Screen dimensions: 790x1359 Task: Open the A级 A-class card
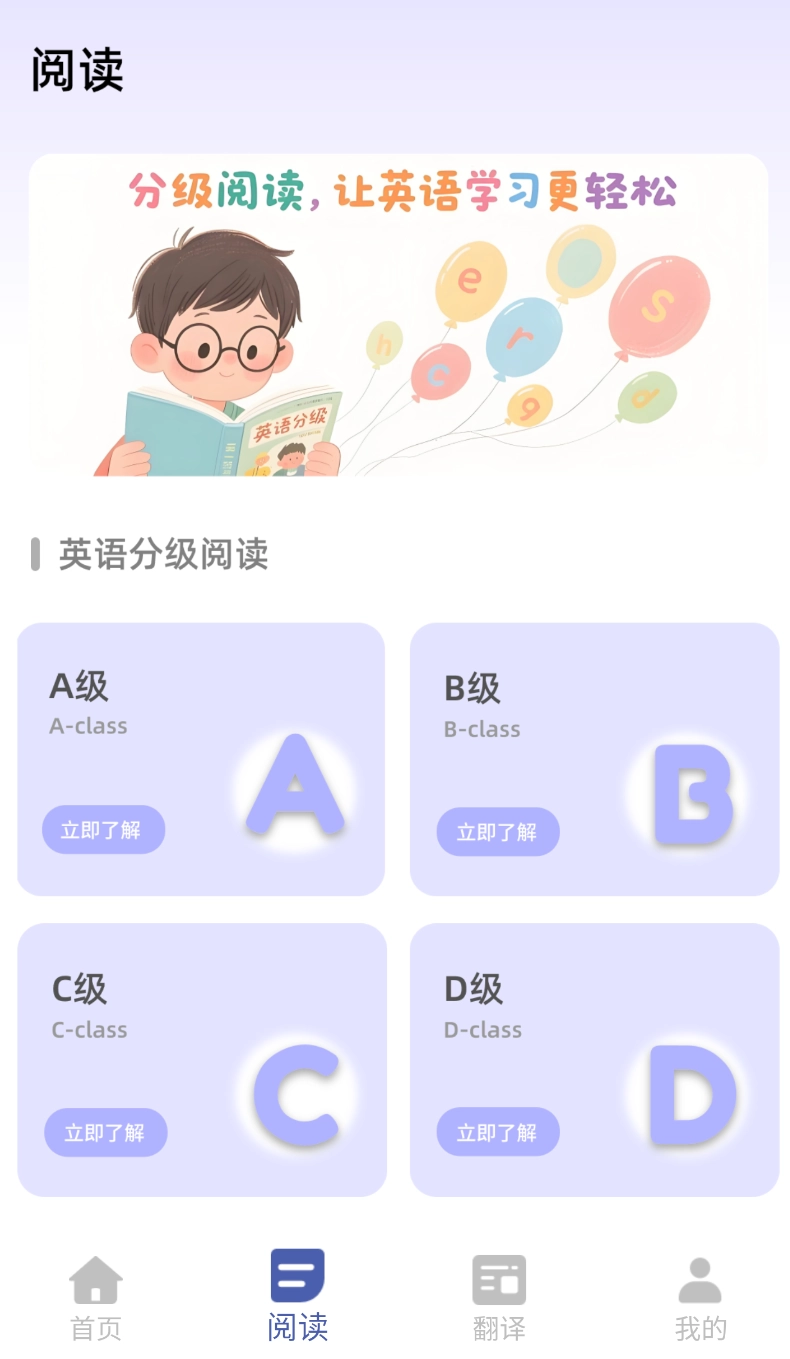click(x=201, y=757)
